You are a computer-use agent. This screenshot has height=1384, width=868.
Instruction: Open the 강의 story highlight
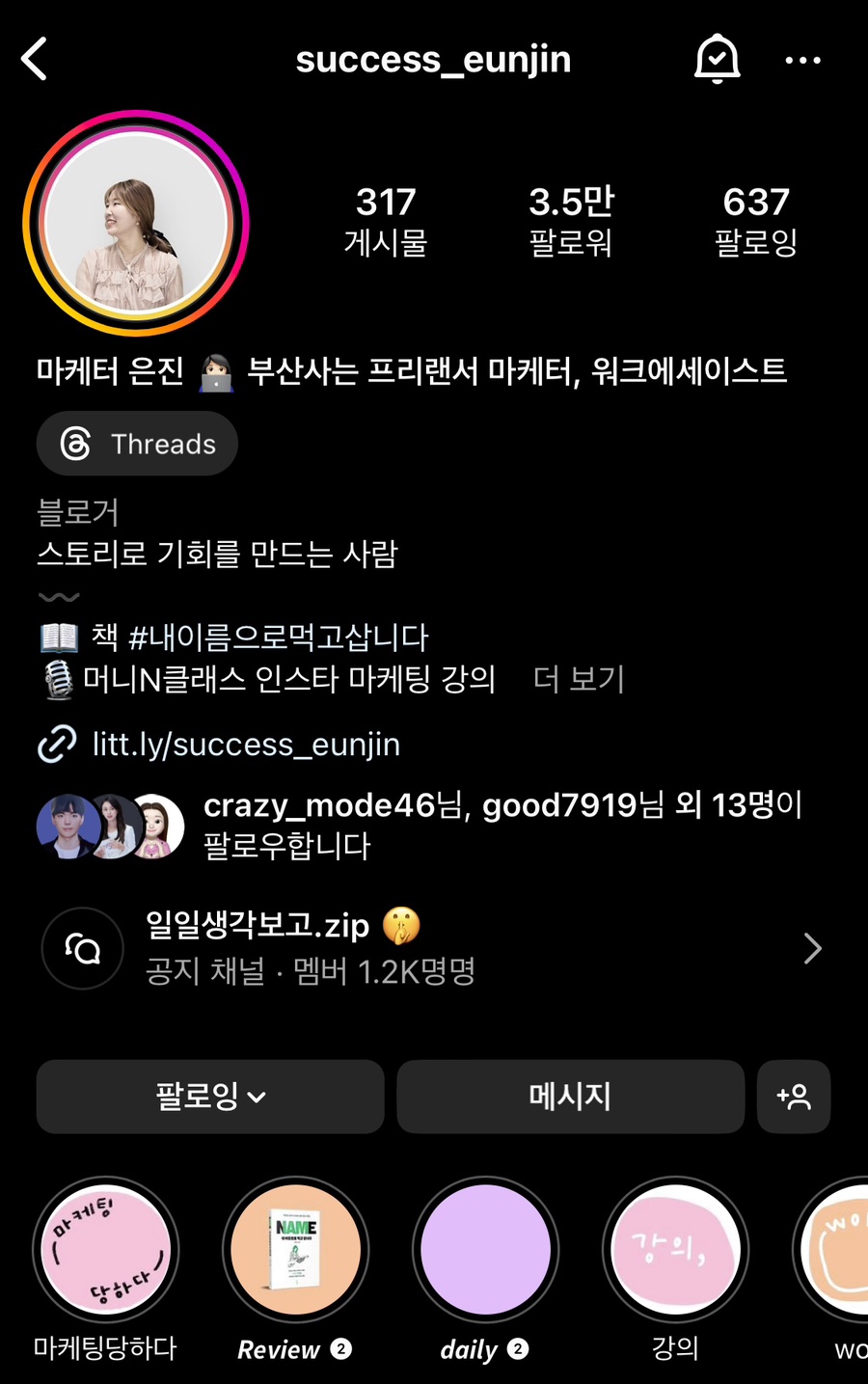pyautogui.click(x=675, y=1250)
